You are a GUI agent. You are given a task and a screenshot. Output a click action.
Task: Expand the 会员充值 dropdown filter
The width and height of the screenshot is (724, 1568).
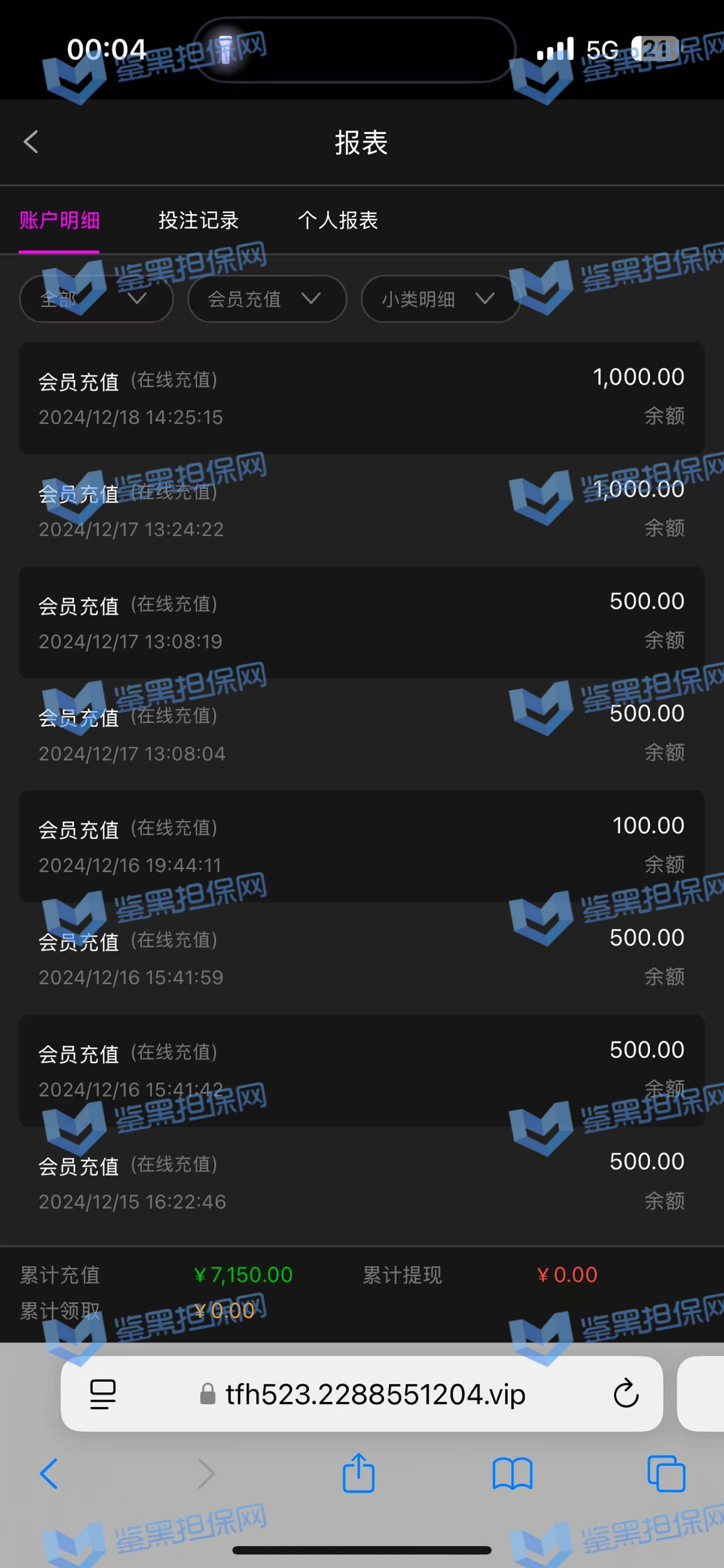point(267,298)
